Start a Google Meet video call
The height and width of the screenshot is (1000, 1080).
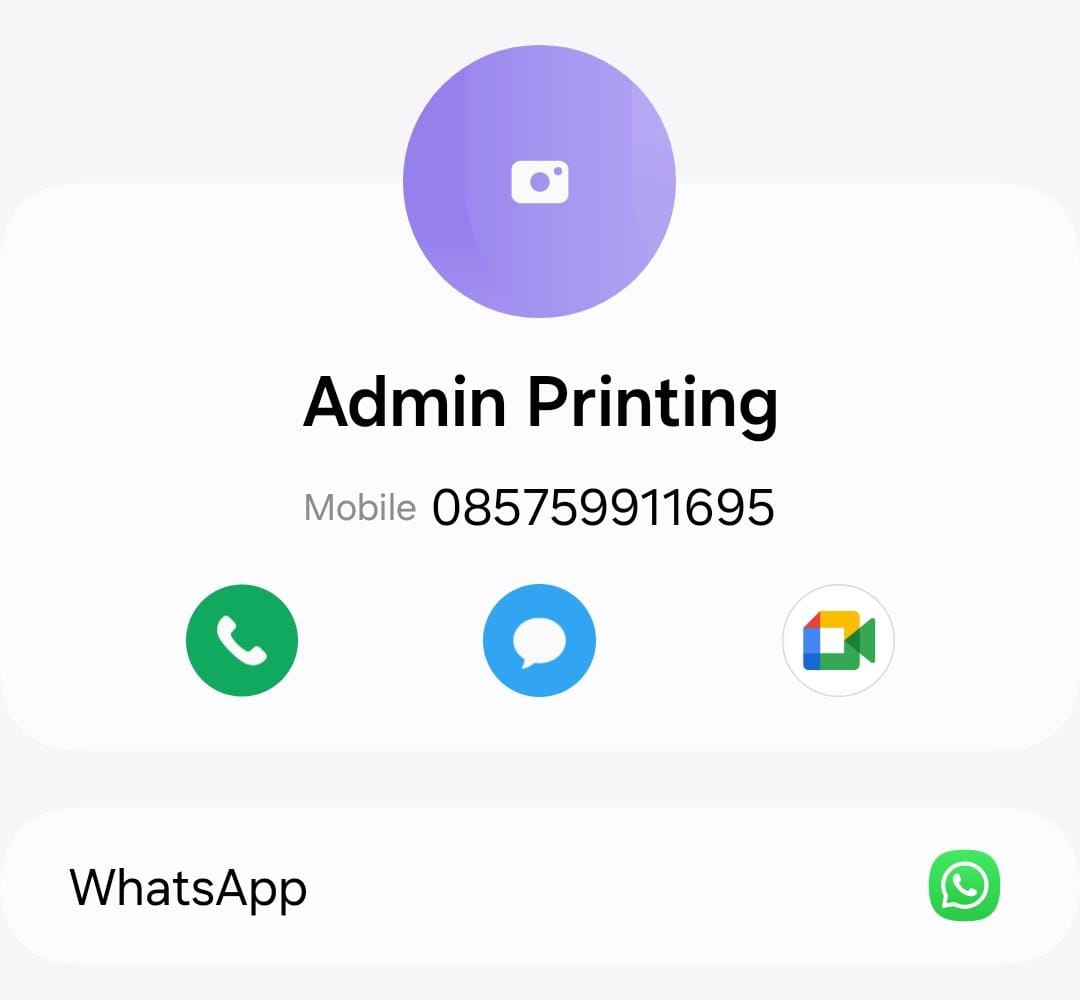838,640
